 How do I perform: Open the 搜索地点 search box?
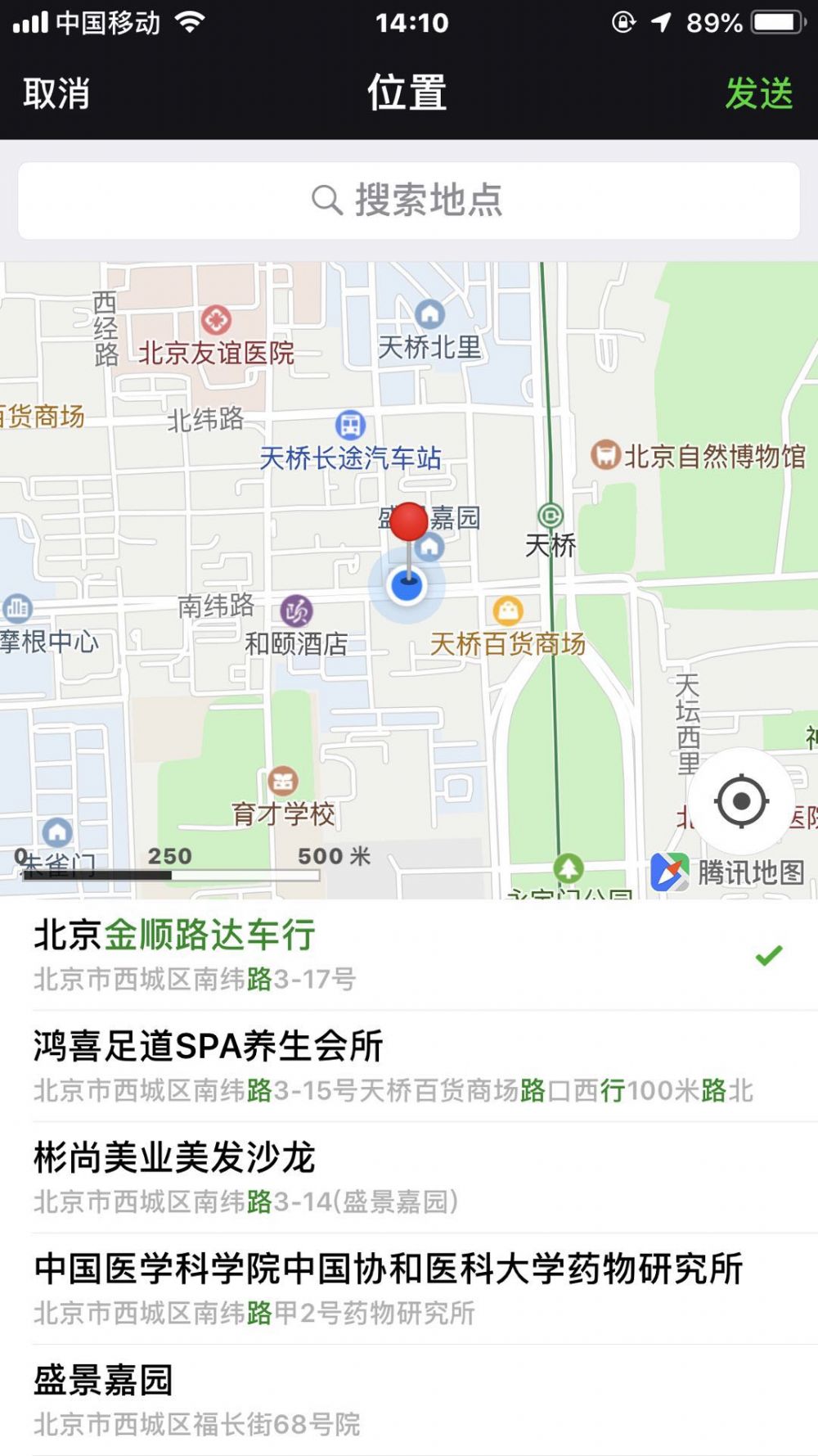tap(409, 201)
